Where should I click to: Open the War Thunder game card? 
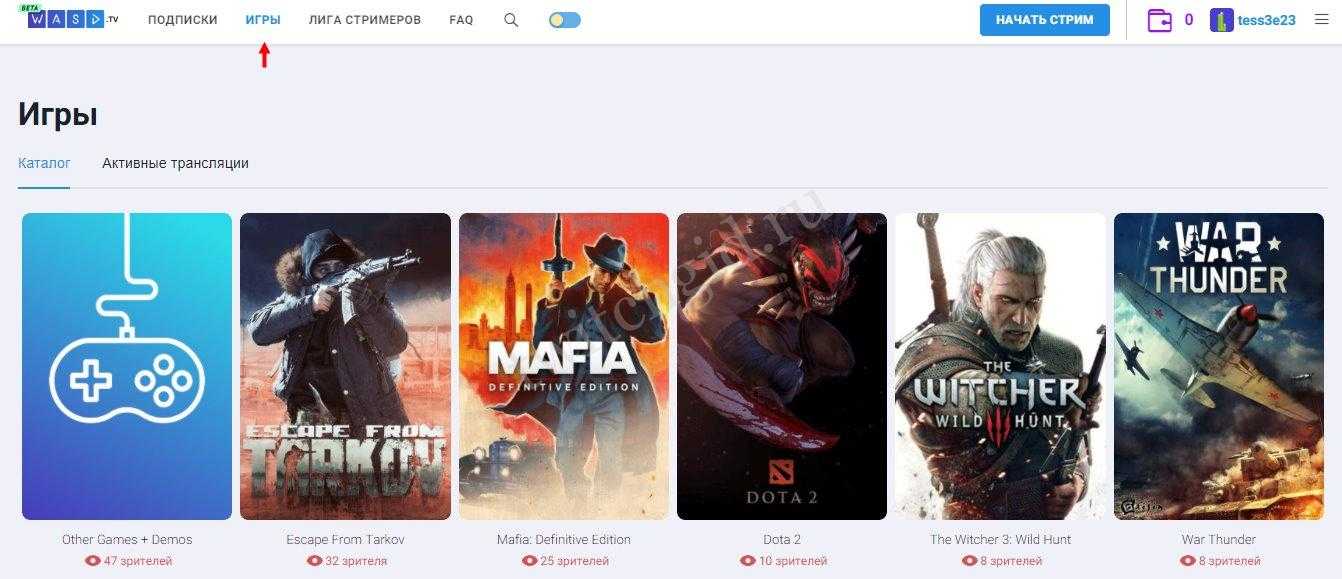(x=1218, y=366)
